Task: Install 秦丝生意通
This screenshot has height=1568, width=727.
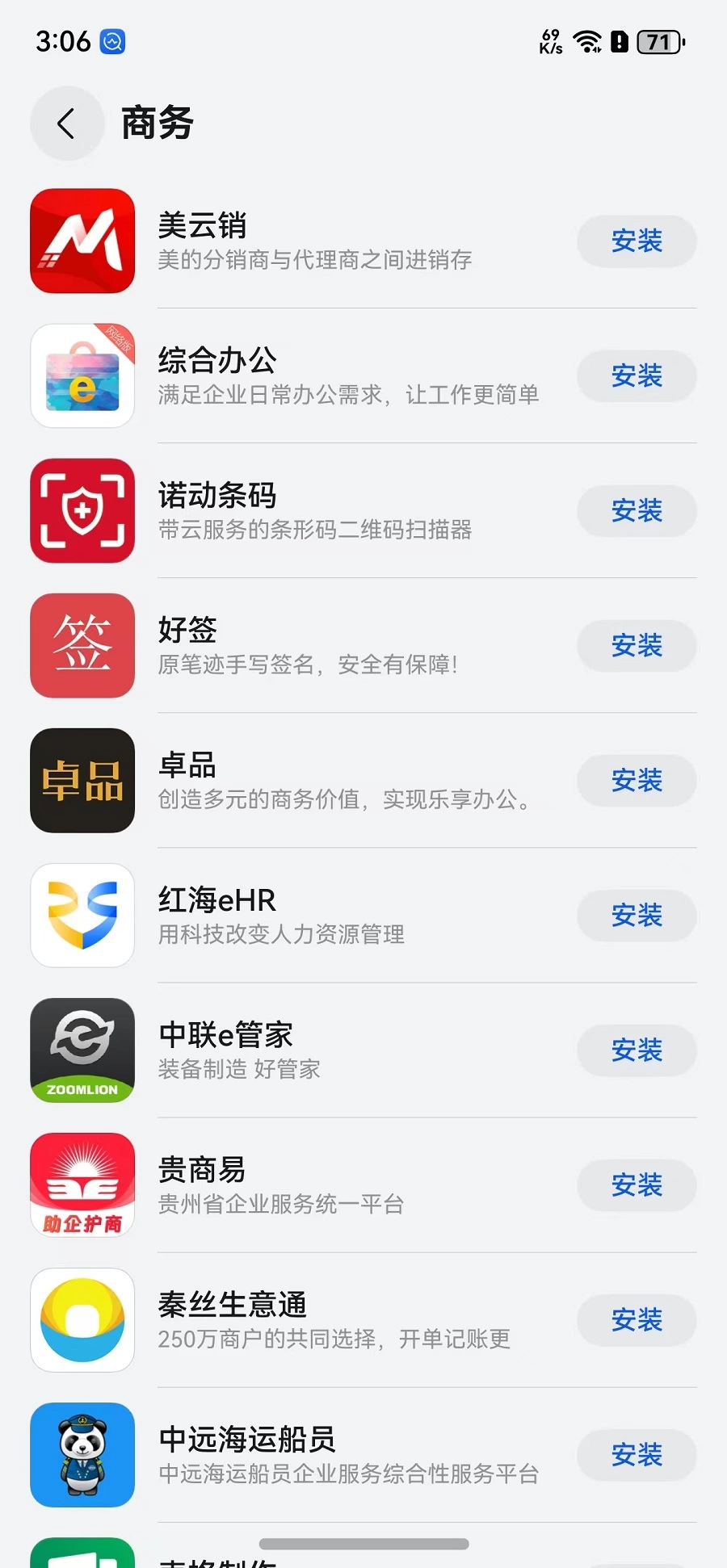Action: [x=637, y=1320]
